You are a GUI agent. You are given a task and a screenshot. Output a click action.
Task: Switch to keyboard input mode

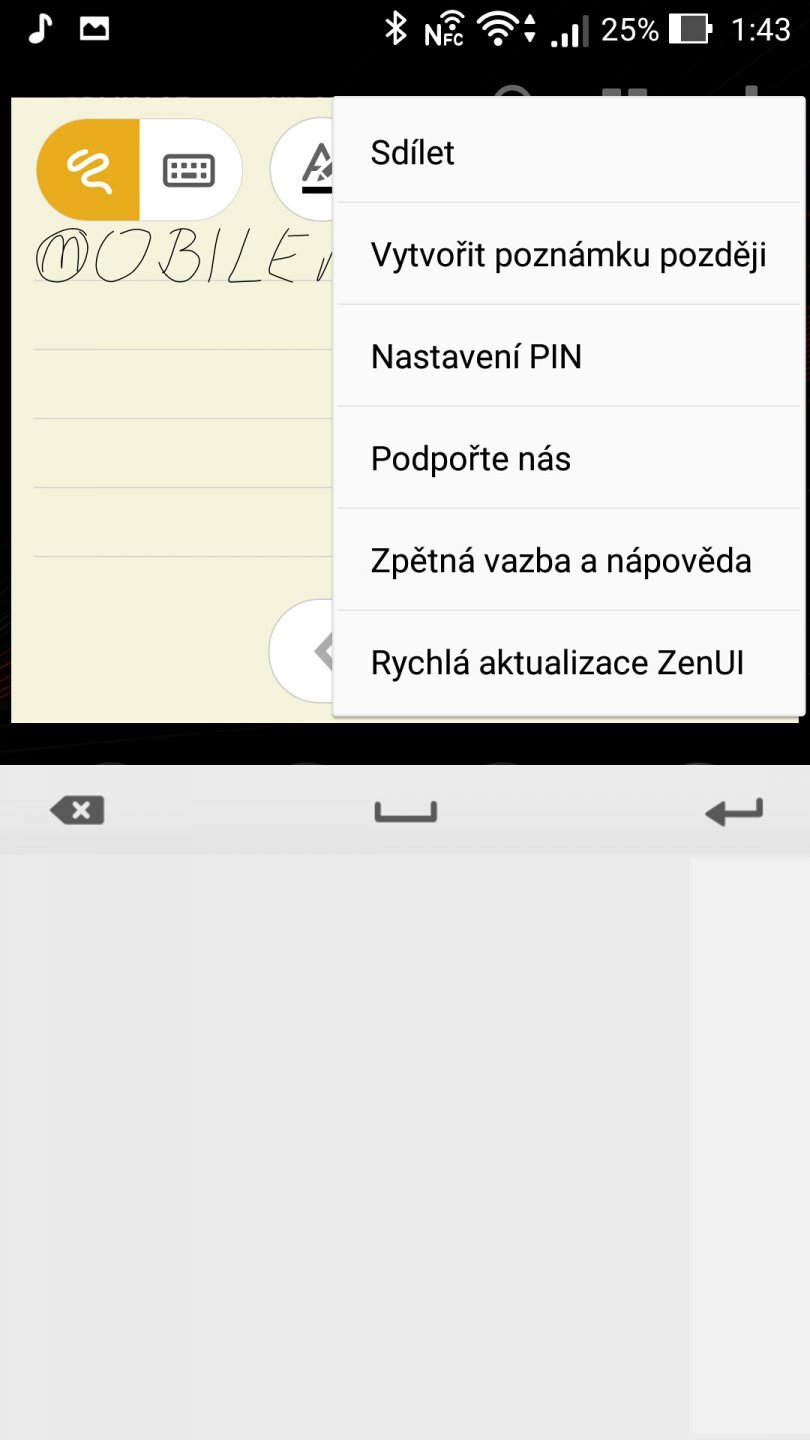click(189, 171)
